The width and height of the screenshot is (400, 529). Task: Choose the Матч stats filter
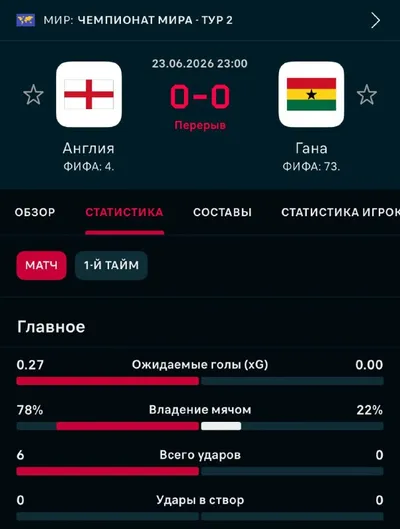tap(41, 266)
